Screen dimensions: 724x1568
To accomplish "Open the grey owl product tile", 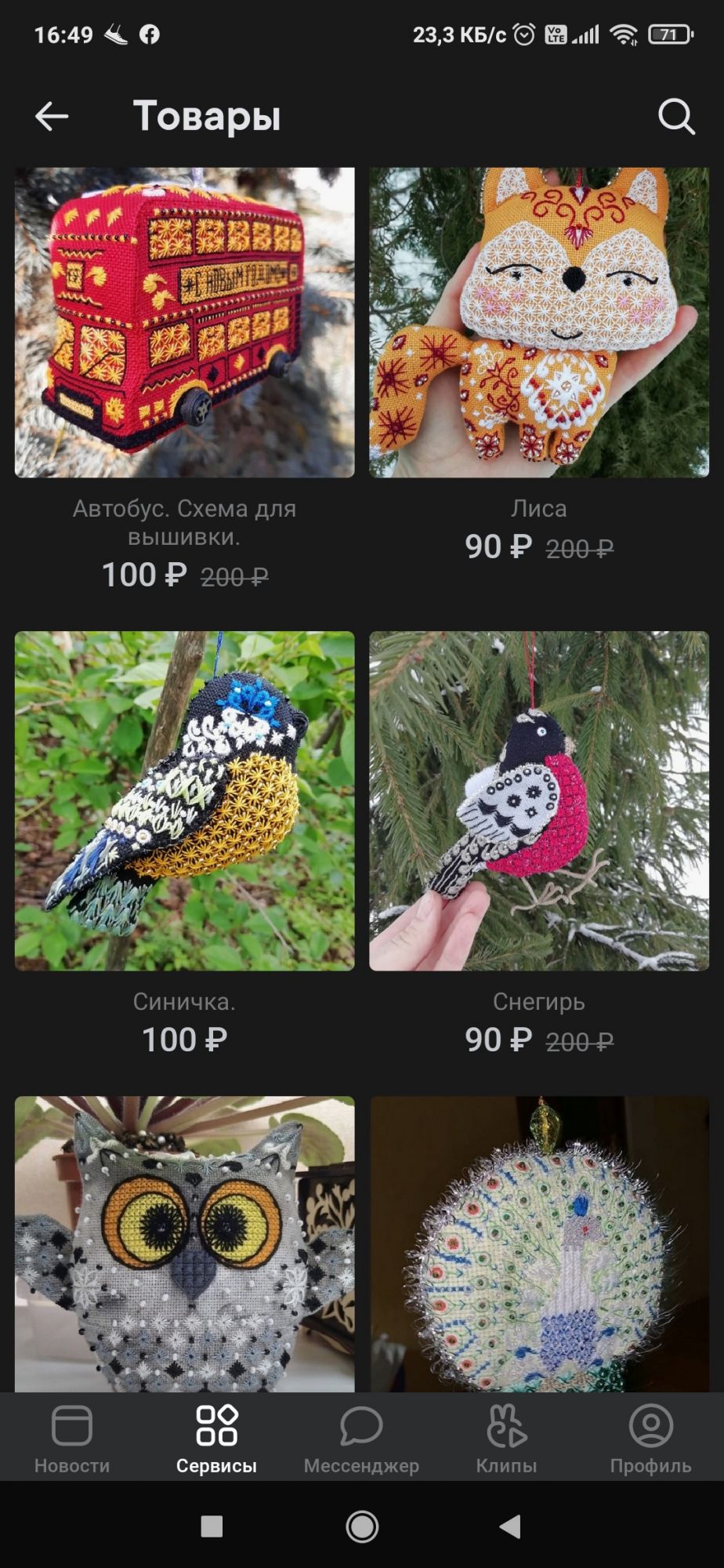I will click(x=185, y=1243).
